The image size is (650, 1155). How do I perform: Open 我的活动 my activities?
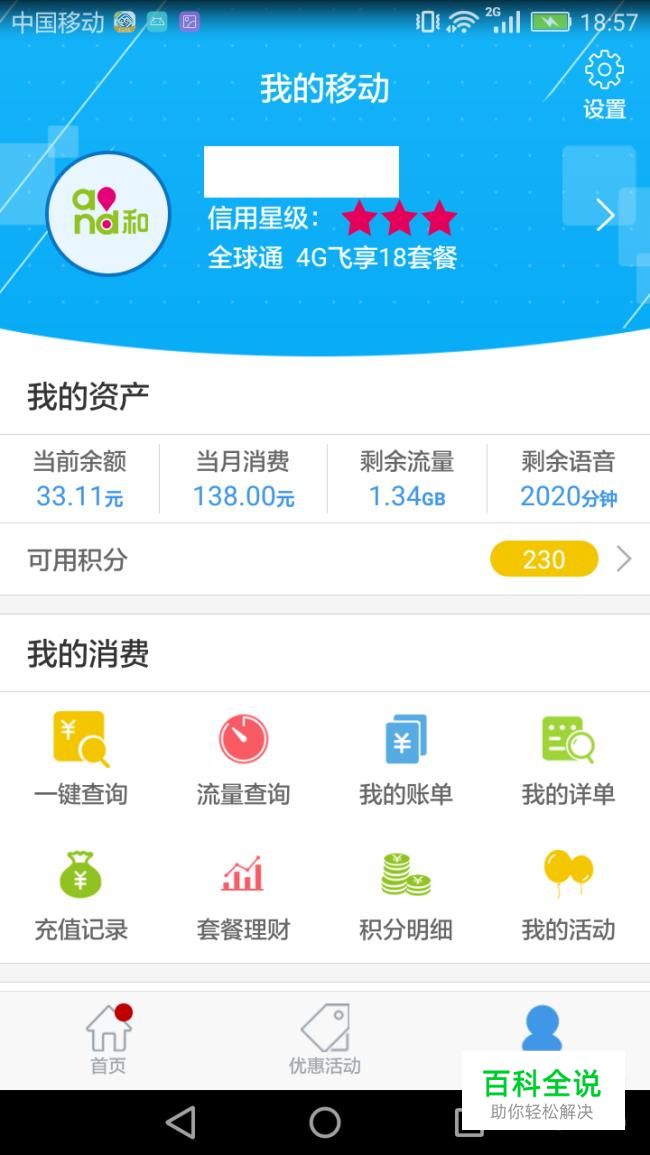coord(568,894)
